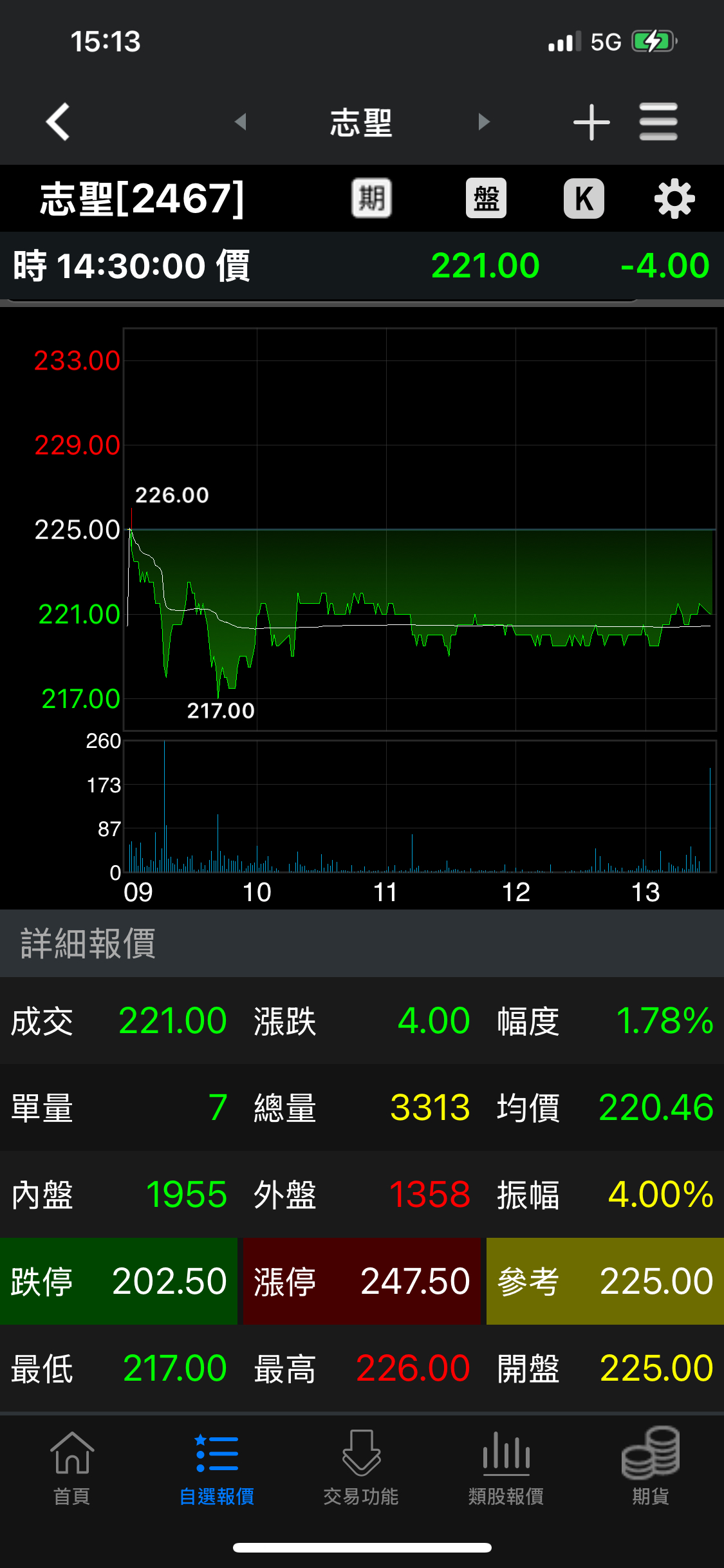
Task: Open chart settings gear
Action: click(674, 199)
